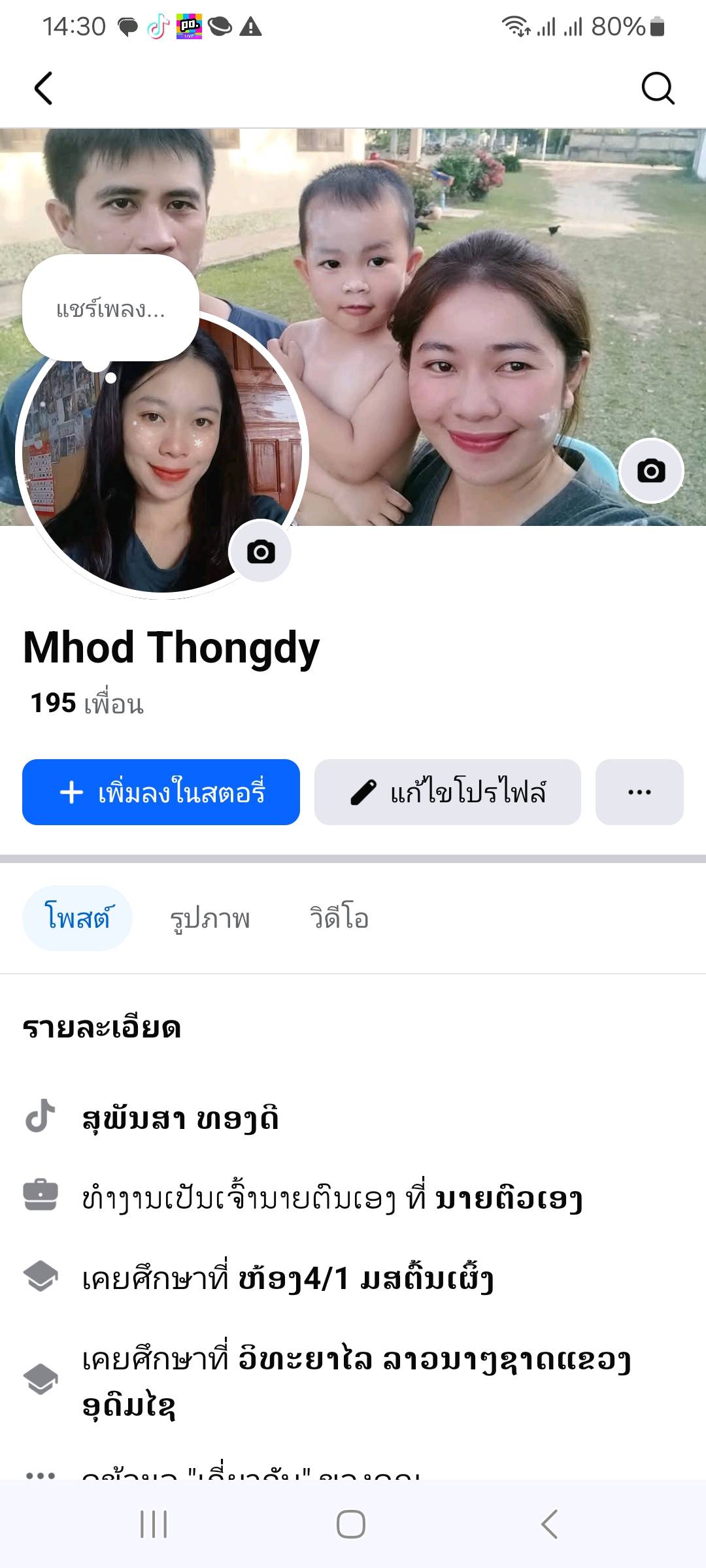Switch to the โพสต์ tab
The image size is (706, 1568).
(x=77, y=918)
